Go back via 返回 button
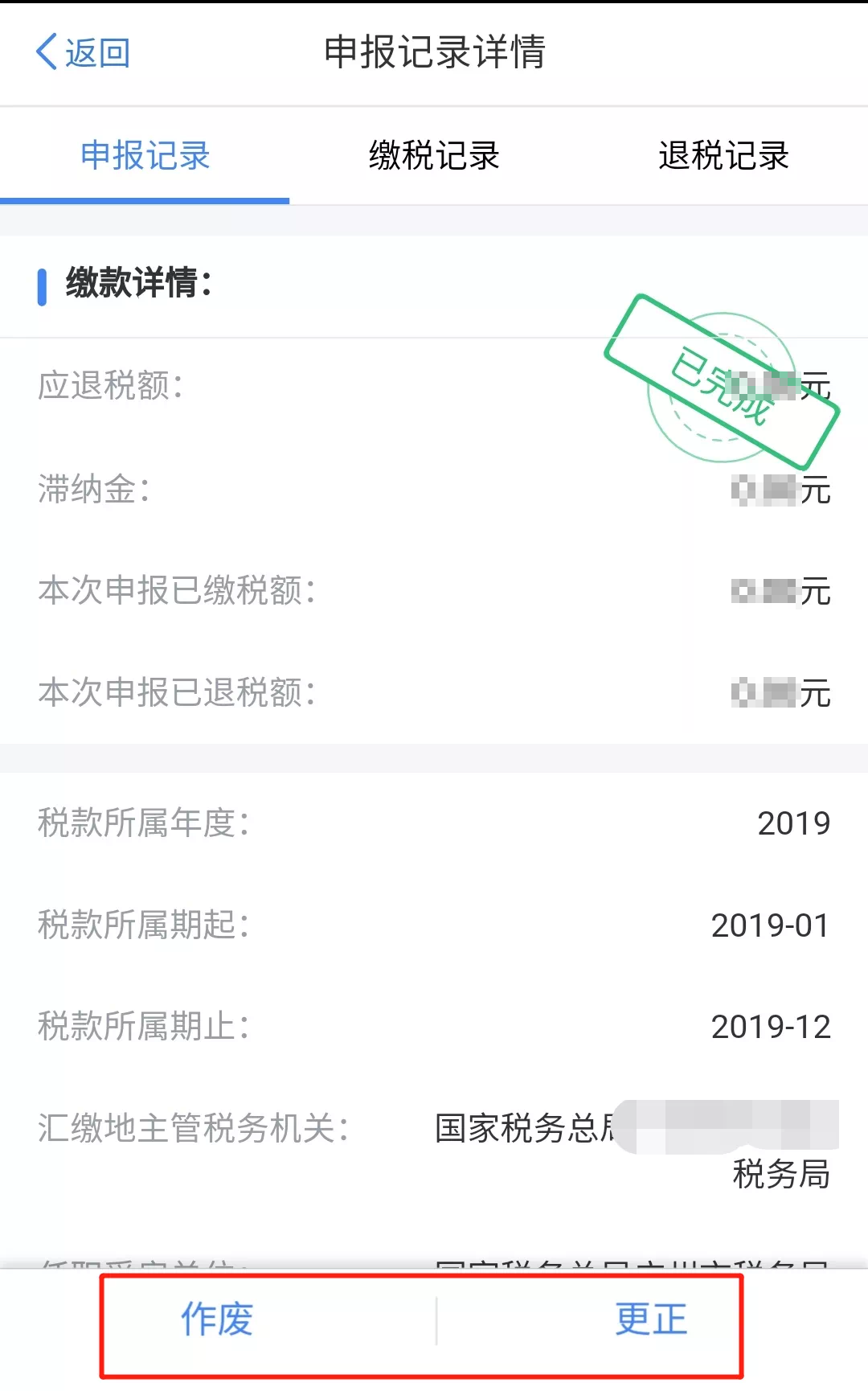 coord(83,53)
